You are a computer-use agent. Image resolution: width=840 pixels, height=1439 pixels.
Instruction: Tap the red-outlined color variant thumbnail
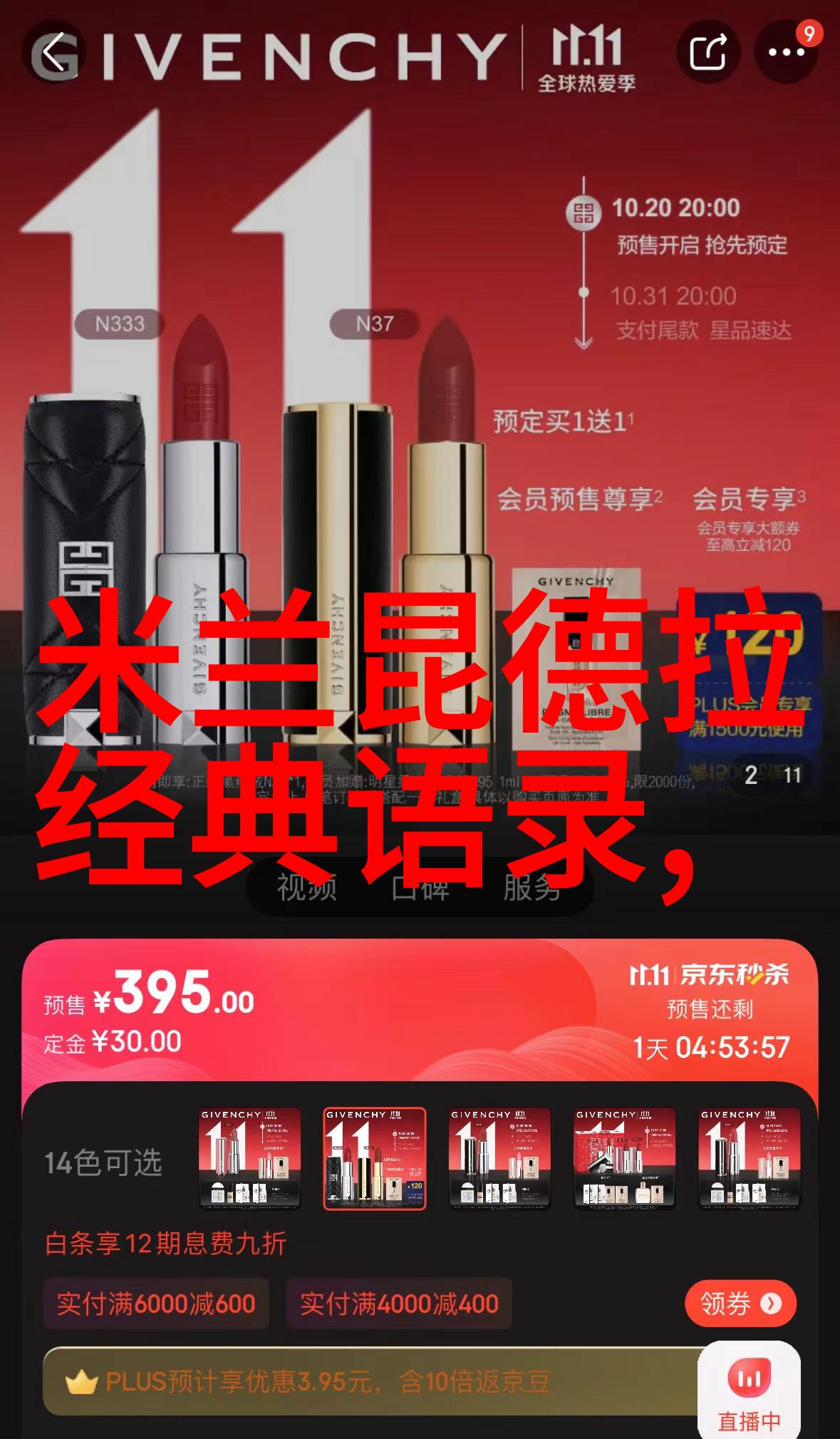point(375,1158)
